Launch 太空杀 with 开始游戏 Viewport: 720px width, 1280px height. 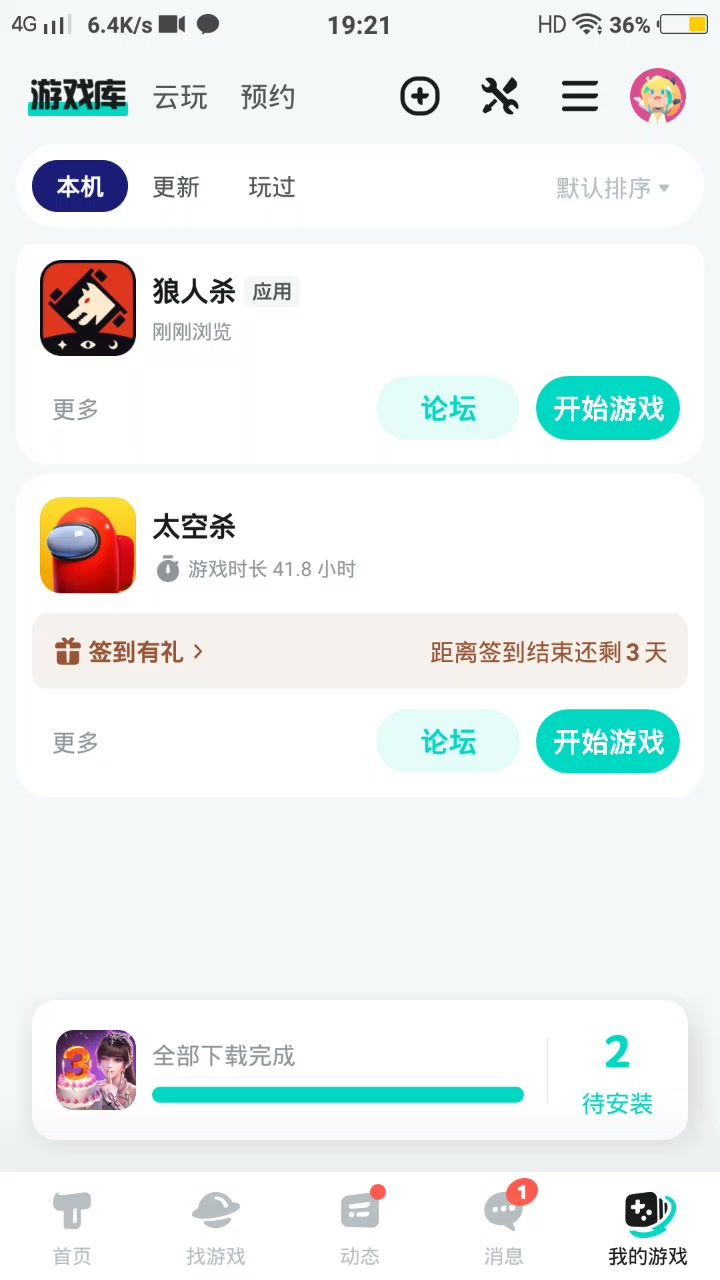tap(608, 741)
